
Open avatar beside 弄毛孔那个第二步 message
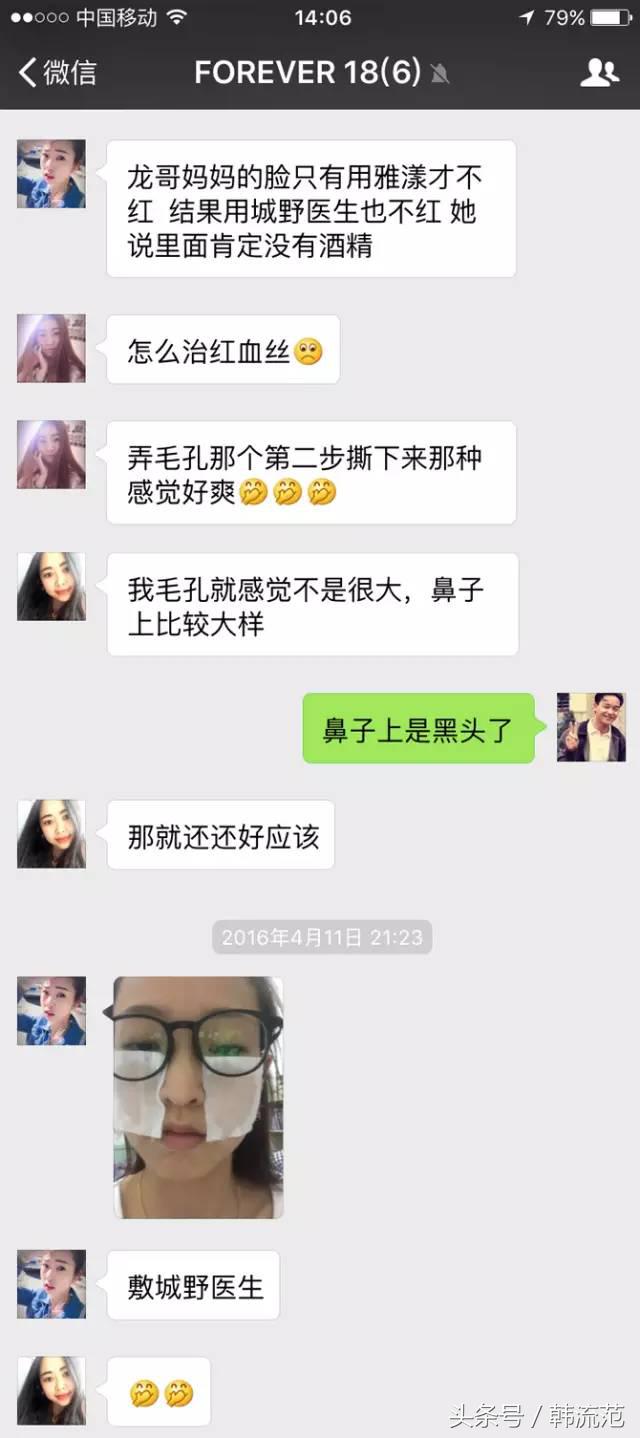pos(51,455)
